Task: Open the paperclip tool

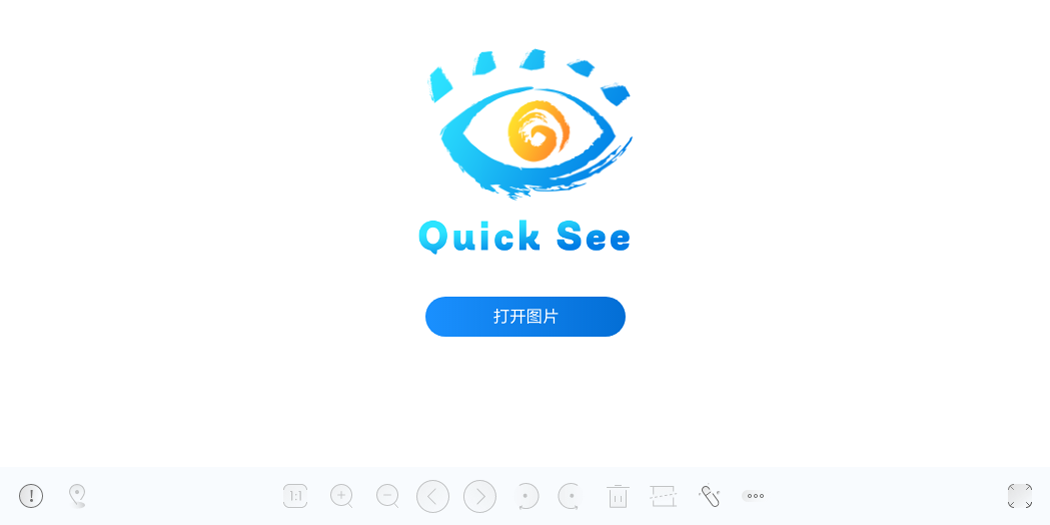Action: click(x=709, y=496)
